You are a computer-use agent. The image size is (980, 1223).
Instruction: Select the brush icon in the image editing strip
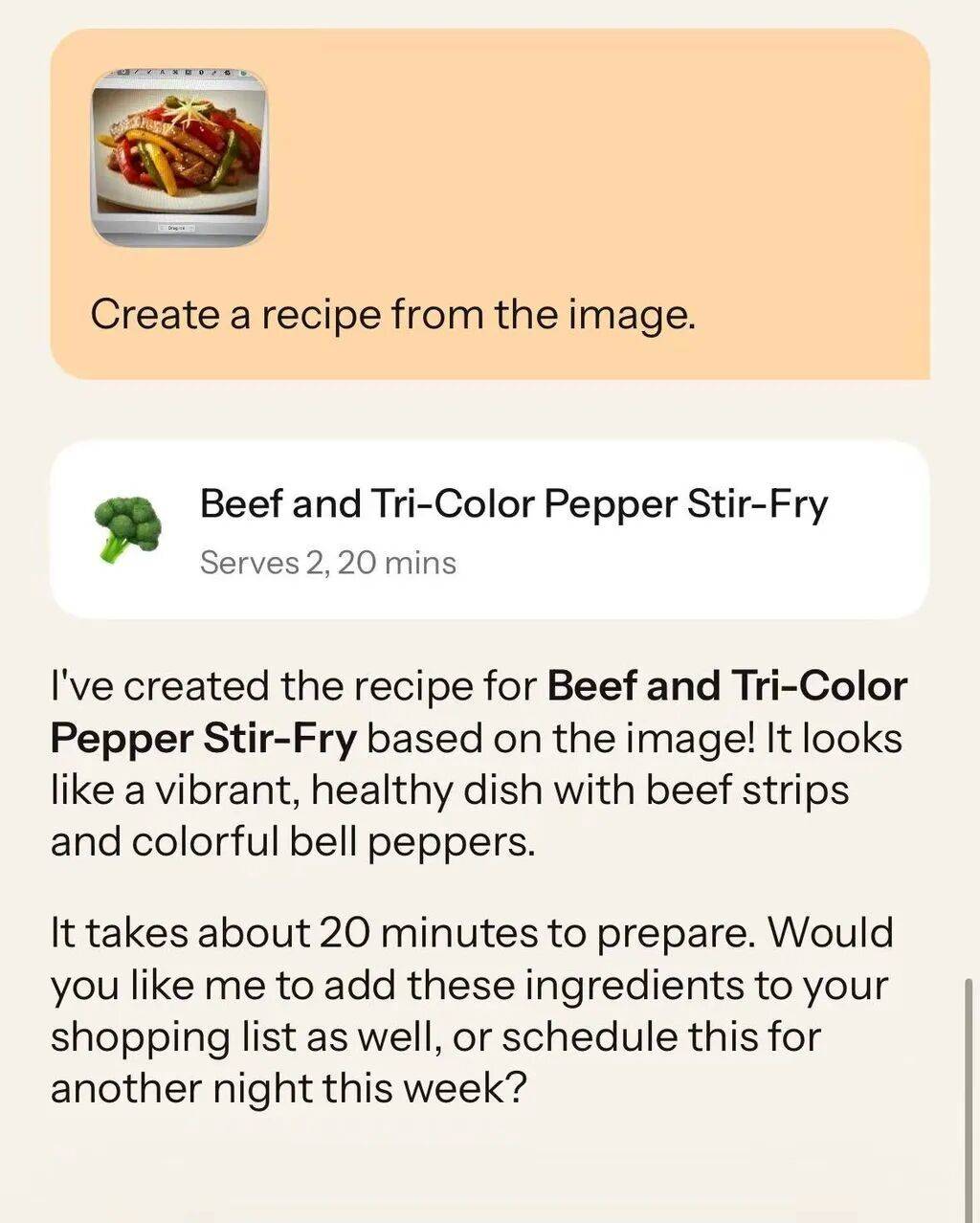click(149, 73)
